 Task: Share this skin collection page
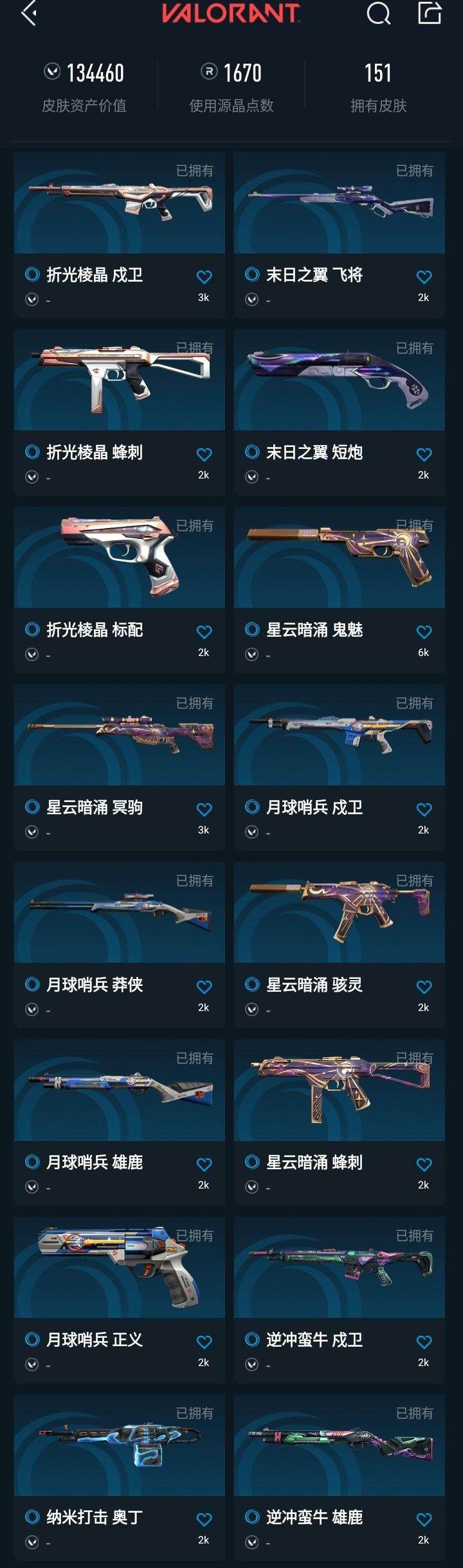pyautogui.click(x=430, y=13)
